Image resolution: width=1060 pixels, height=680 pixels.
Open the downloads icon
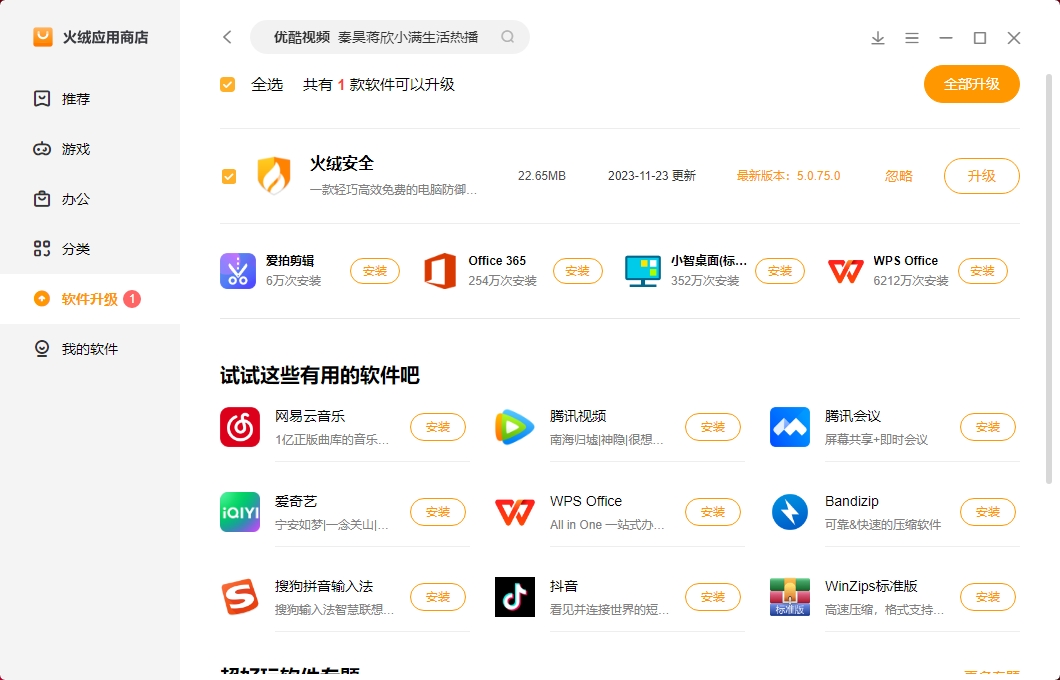[x=878, y=38]
